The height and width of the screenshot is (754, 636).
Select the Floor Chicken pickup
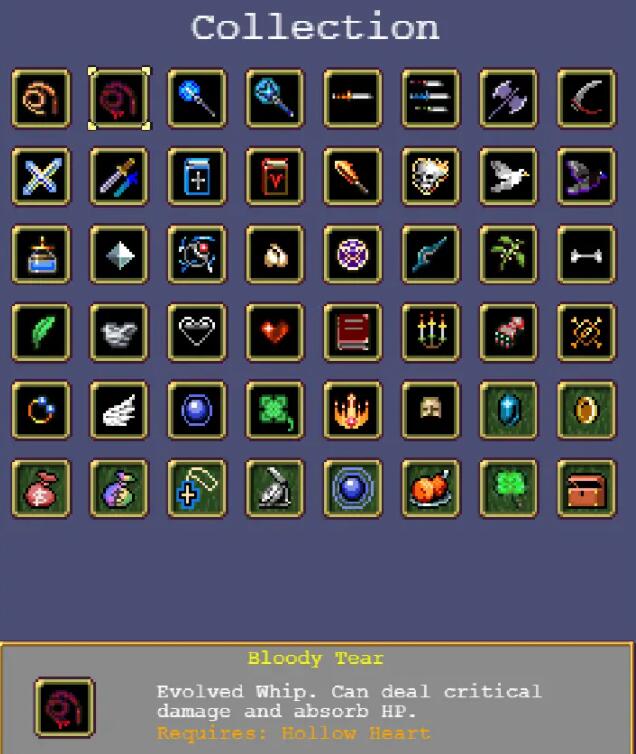pos(431,488)
